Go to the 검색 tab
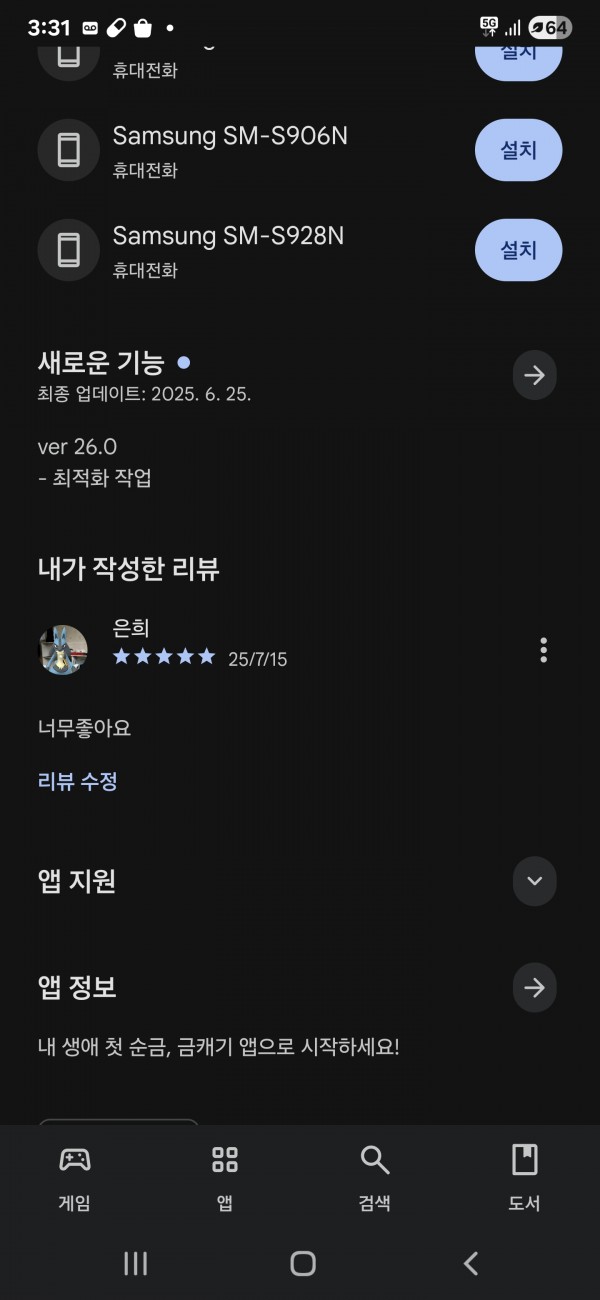The width and height of the screenshot is (600, 1300). (x=375, y=1179)
